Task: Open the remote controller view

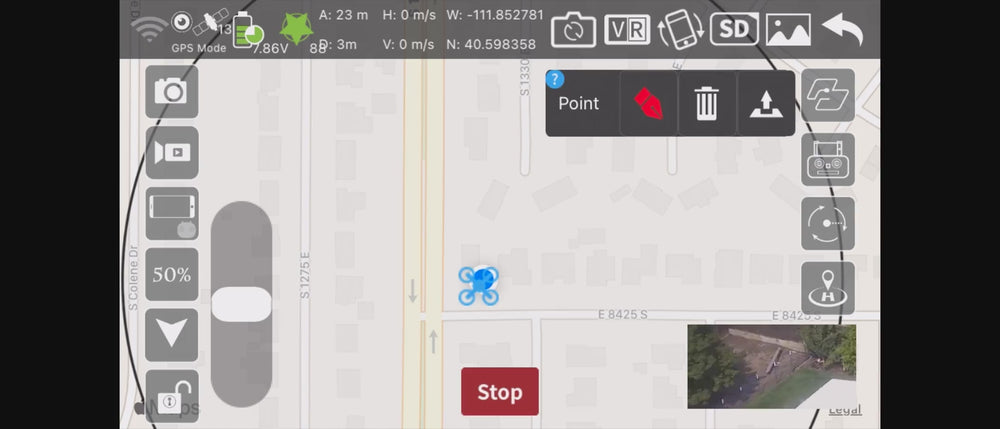Action: click(828, 159)
